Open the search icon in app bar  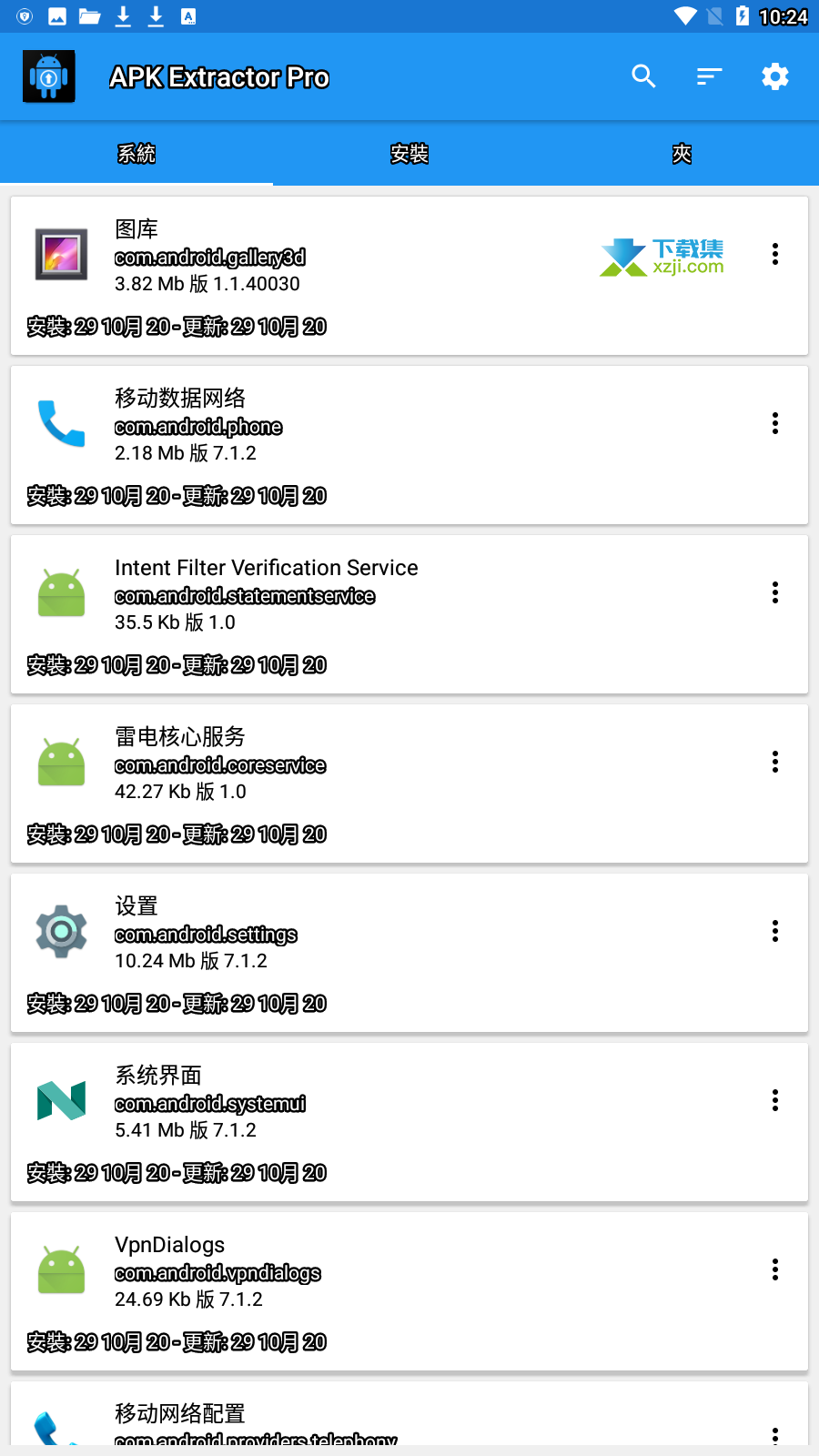coord(644,76)
